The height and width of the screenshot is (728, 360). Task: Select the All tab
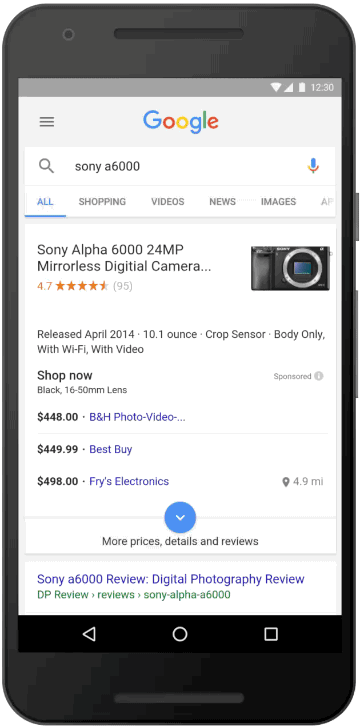[x=45, y=202]
